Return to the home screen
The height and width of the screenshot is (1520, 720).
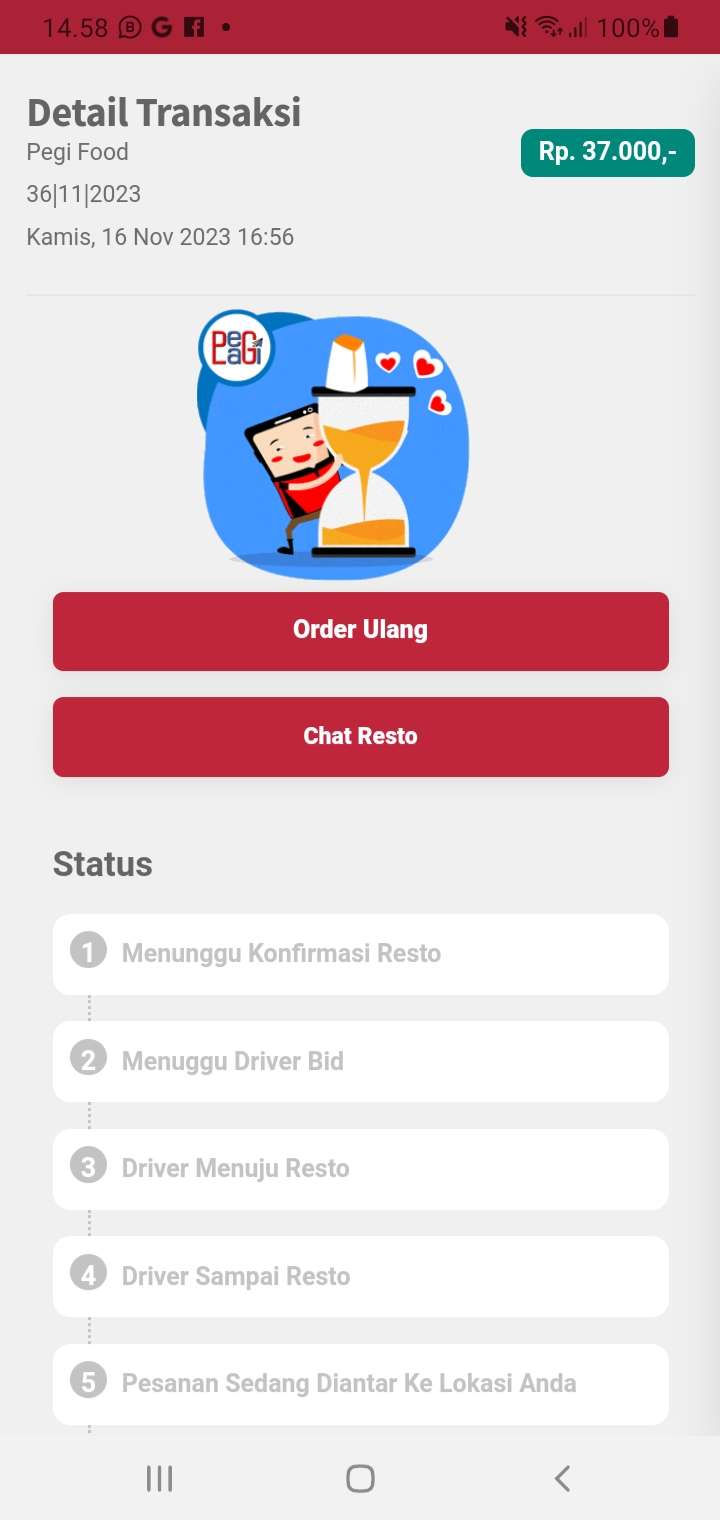pyautogui.click(x=360, y=1478)
